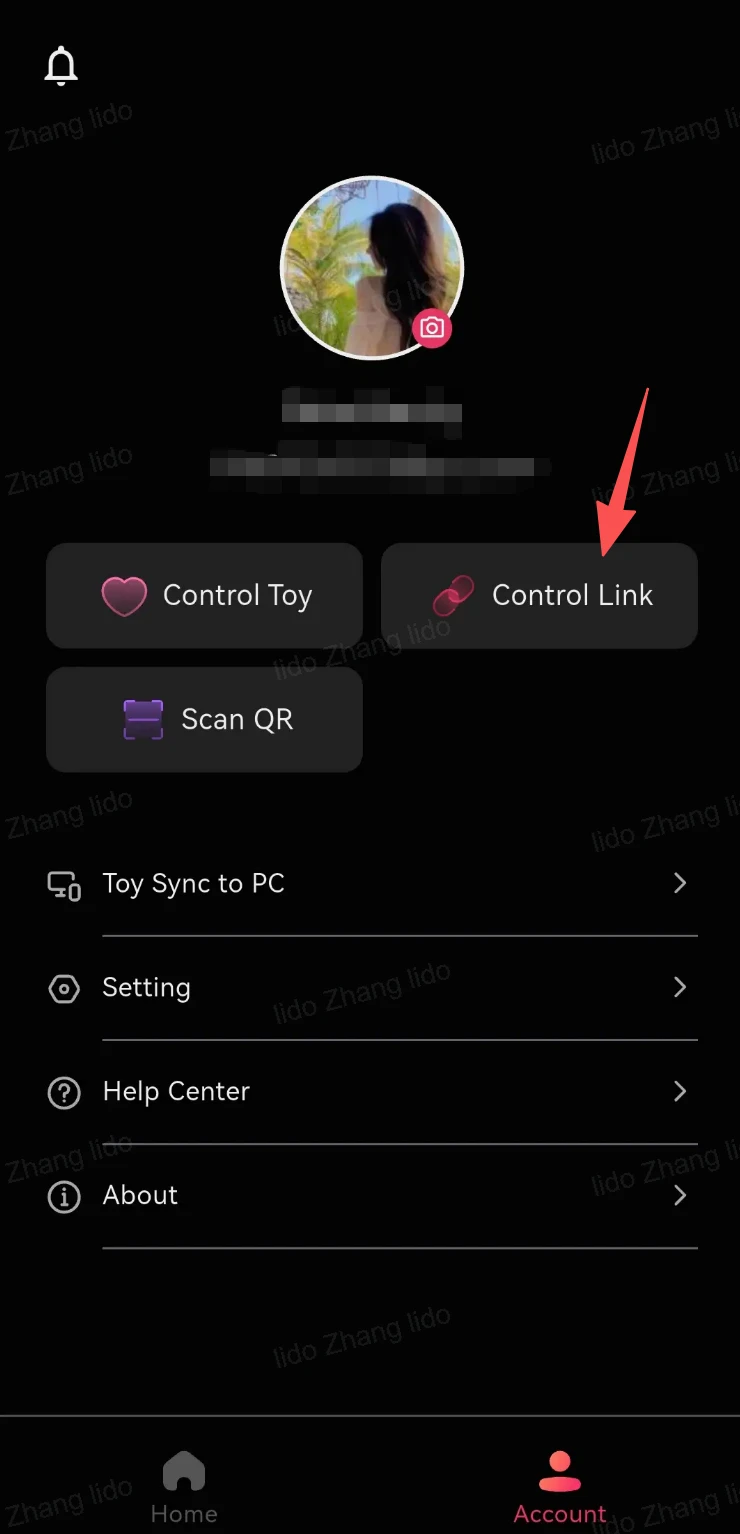Image resolution: width=740 pixels, height=1534 pixels.
Task: Tap the Control Link button
Action: pyautogui.click(x=539, y=596)
